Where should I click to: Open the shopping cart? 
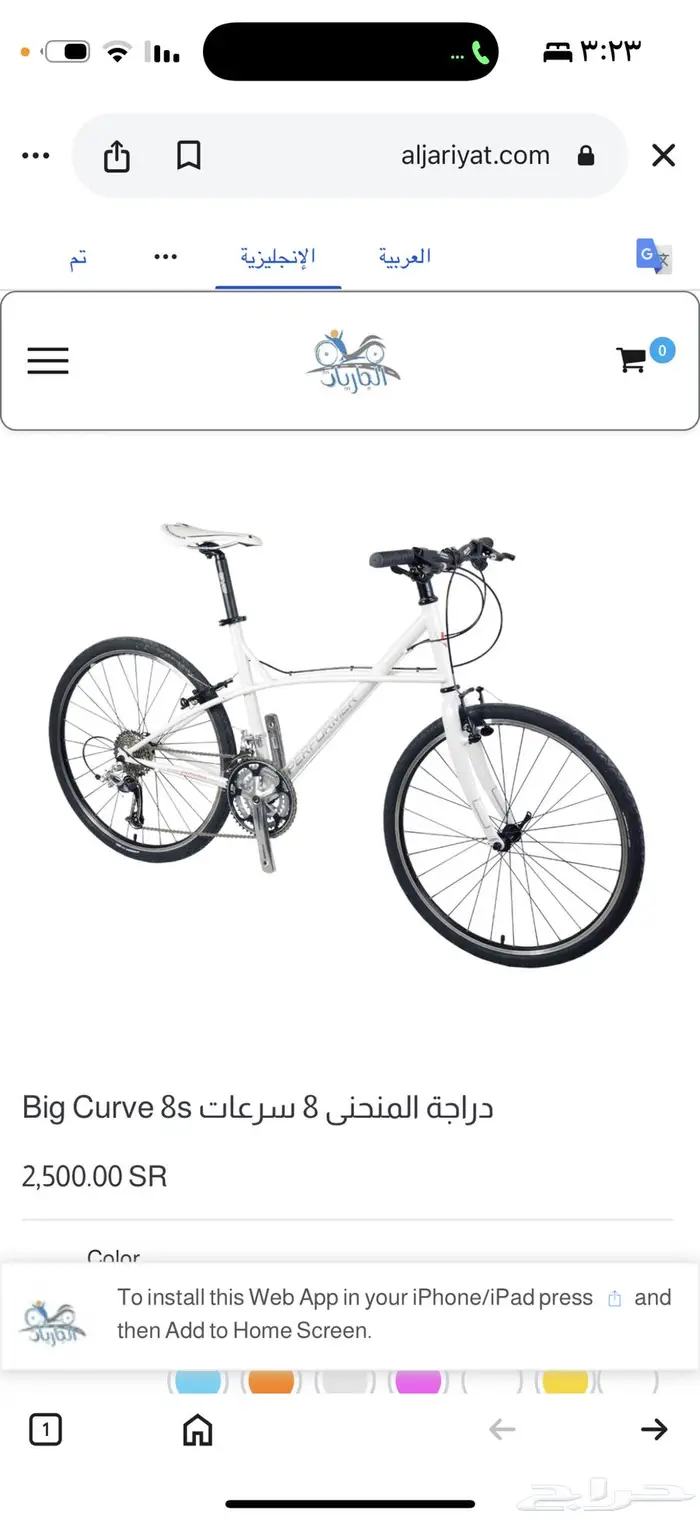click(632, 360)
